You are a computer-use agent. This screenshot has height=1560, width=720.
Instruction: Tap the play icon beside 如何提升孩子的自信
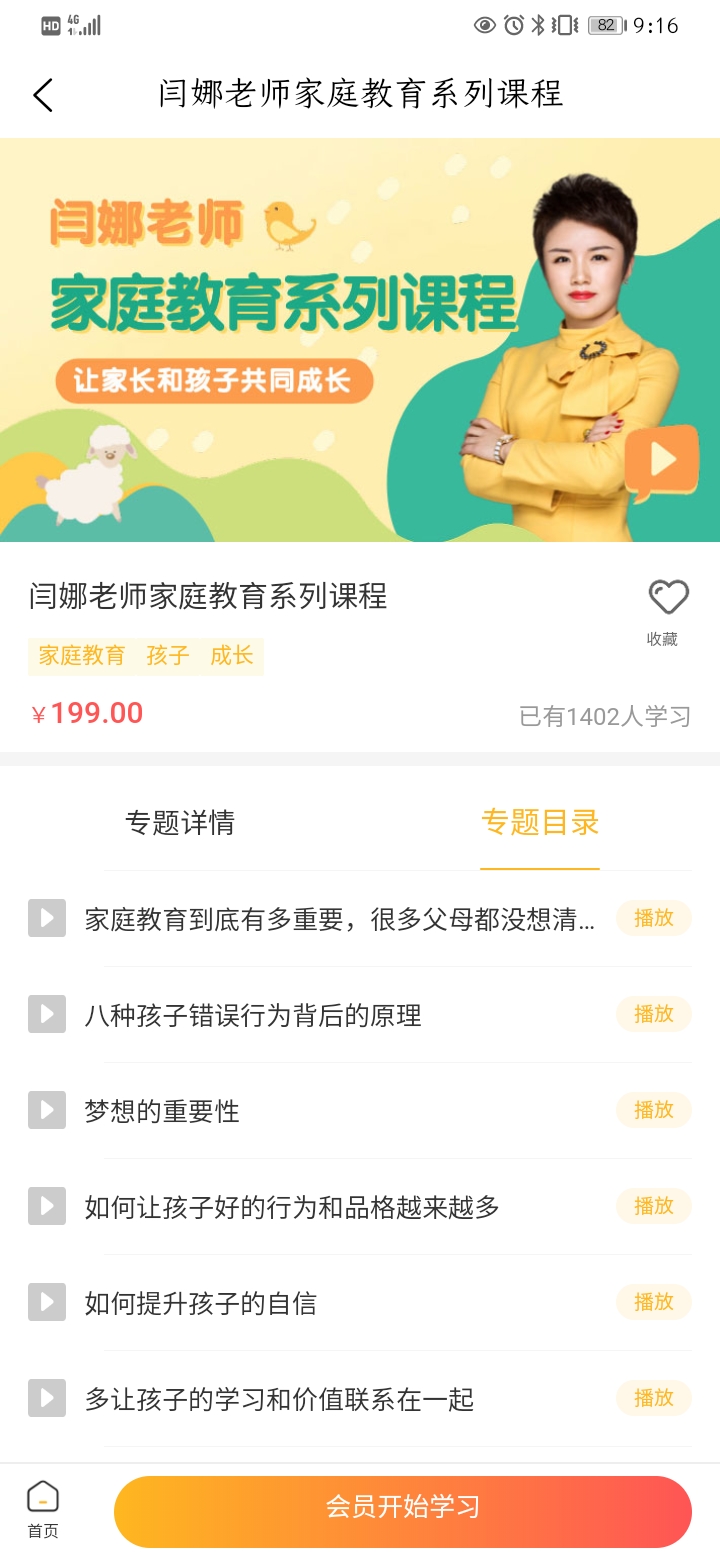click(x=46, y=1302)
